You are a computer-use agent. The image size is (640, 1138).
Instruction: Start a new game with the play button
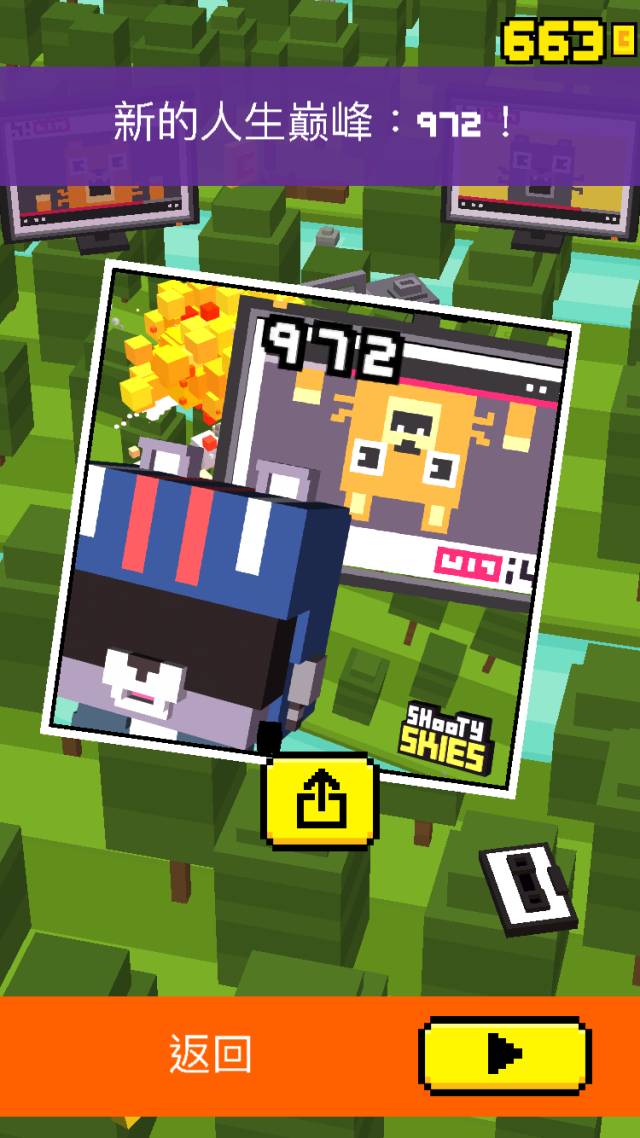coord(505,1053)
